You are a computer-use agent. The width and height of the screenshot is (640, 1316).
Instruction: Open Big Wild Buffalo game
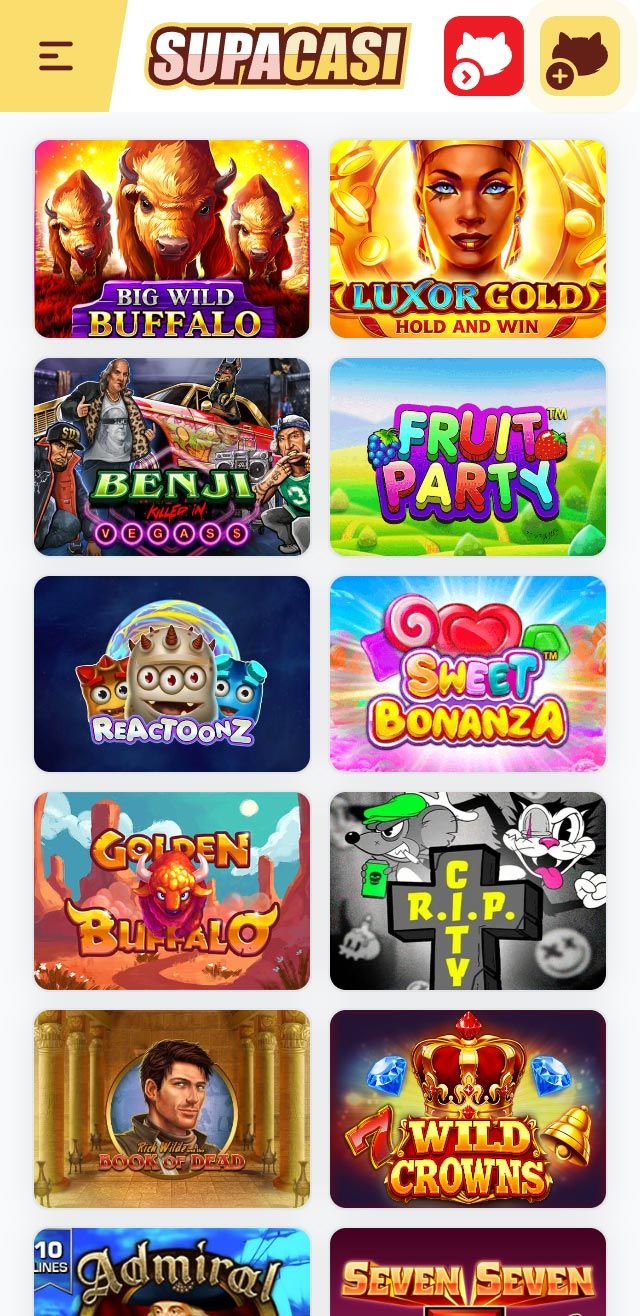click(x=172, y=239)
